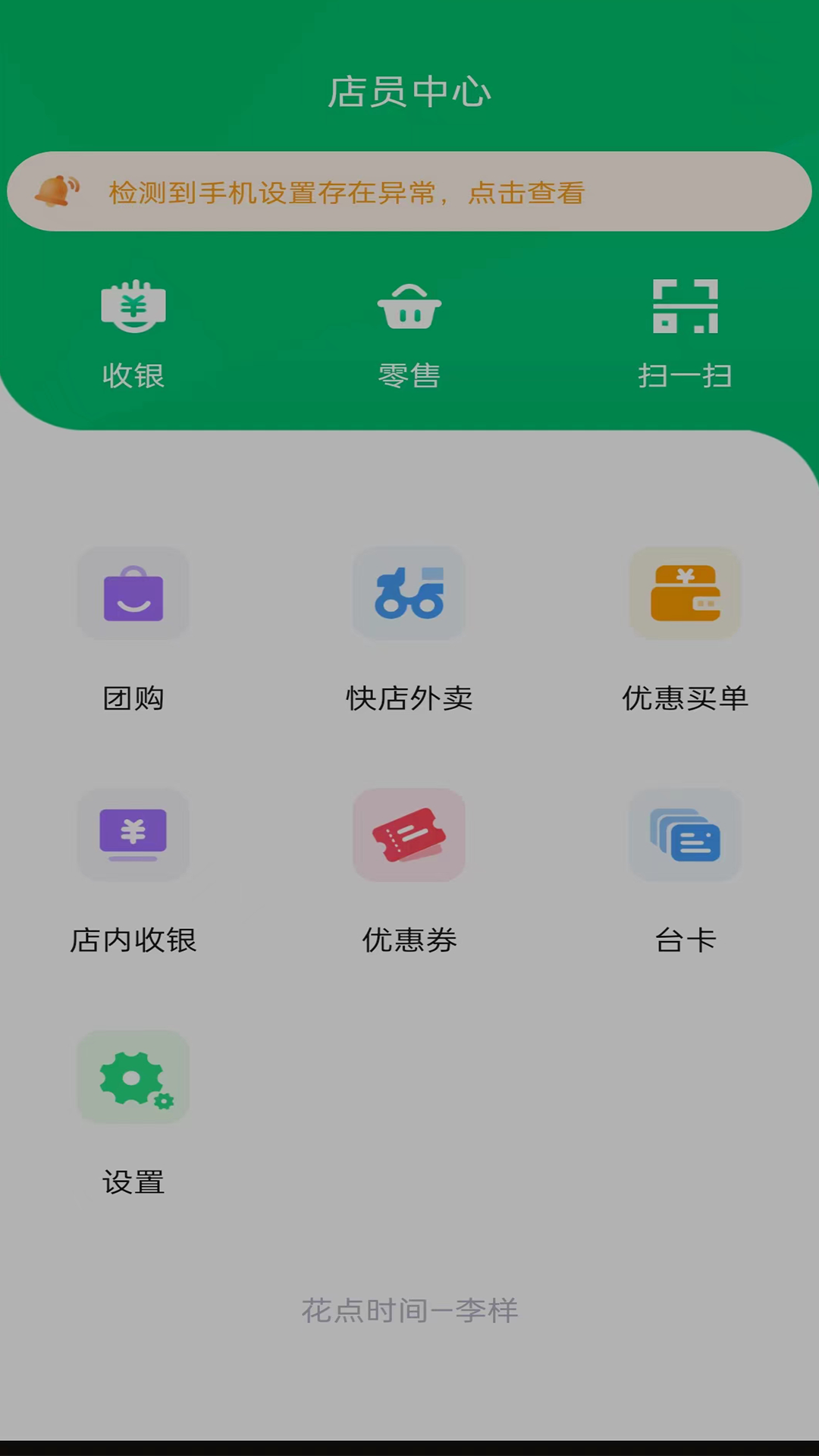Open the phone settings warning banner
The height and width of the screenshot is (1456, 819).
tap(409, 192)
